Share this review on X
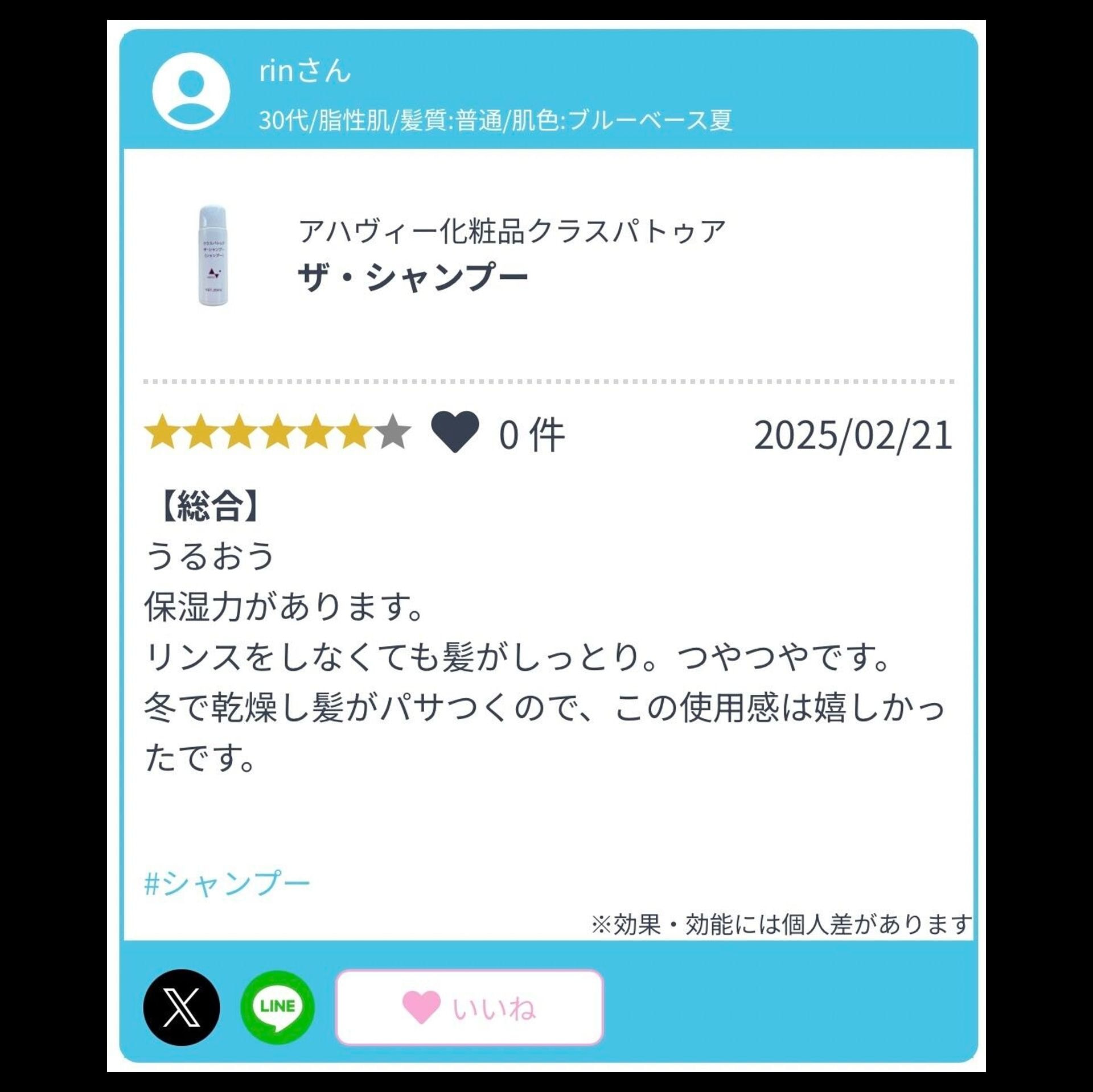Viewport: 1093px width, 1092px height. coord(181,1007)
